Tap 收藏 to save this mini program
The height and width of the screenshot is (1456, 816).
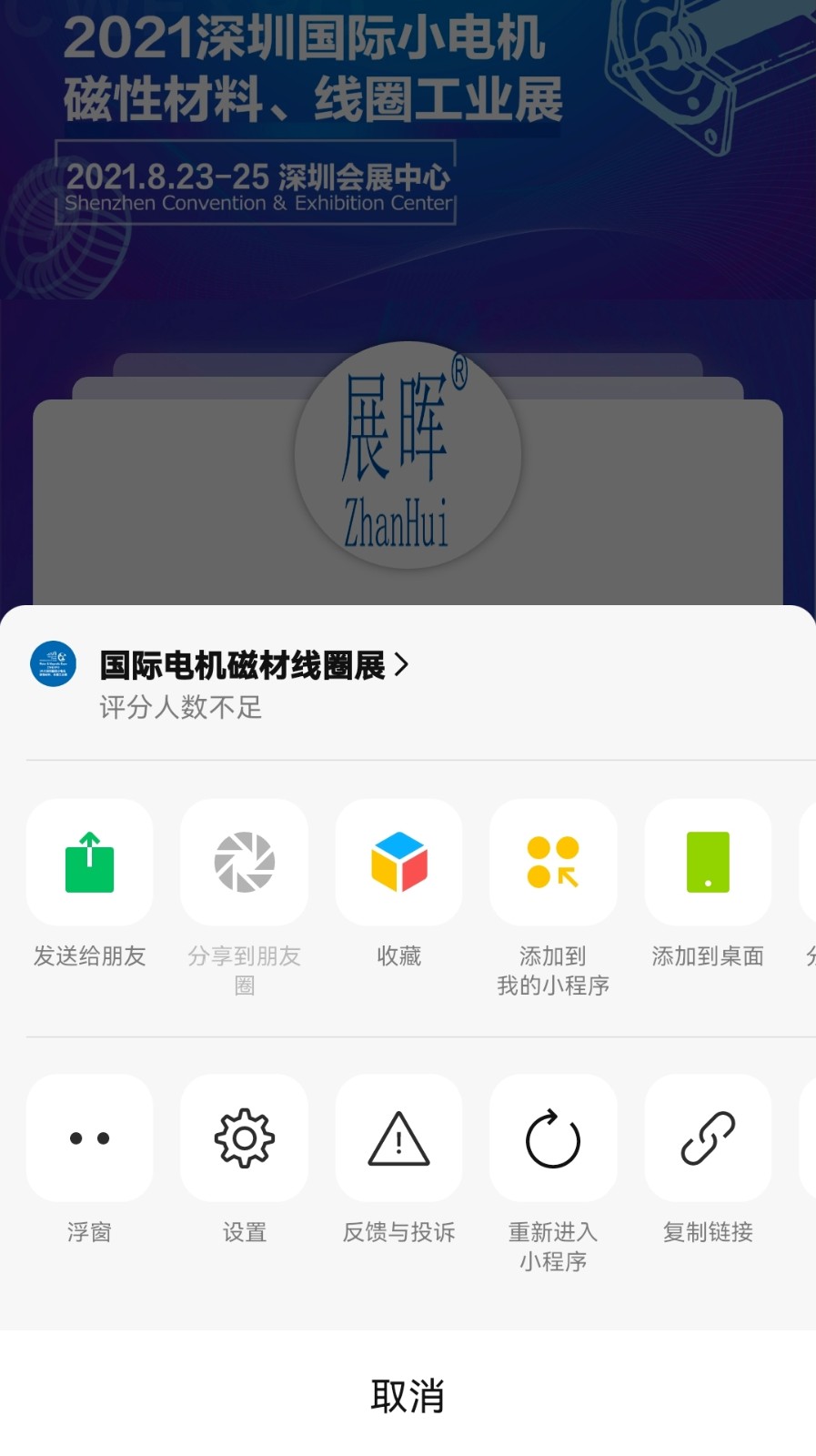[x=398, y=862]
